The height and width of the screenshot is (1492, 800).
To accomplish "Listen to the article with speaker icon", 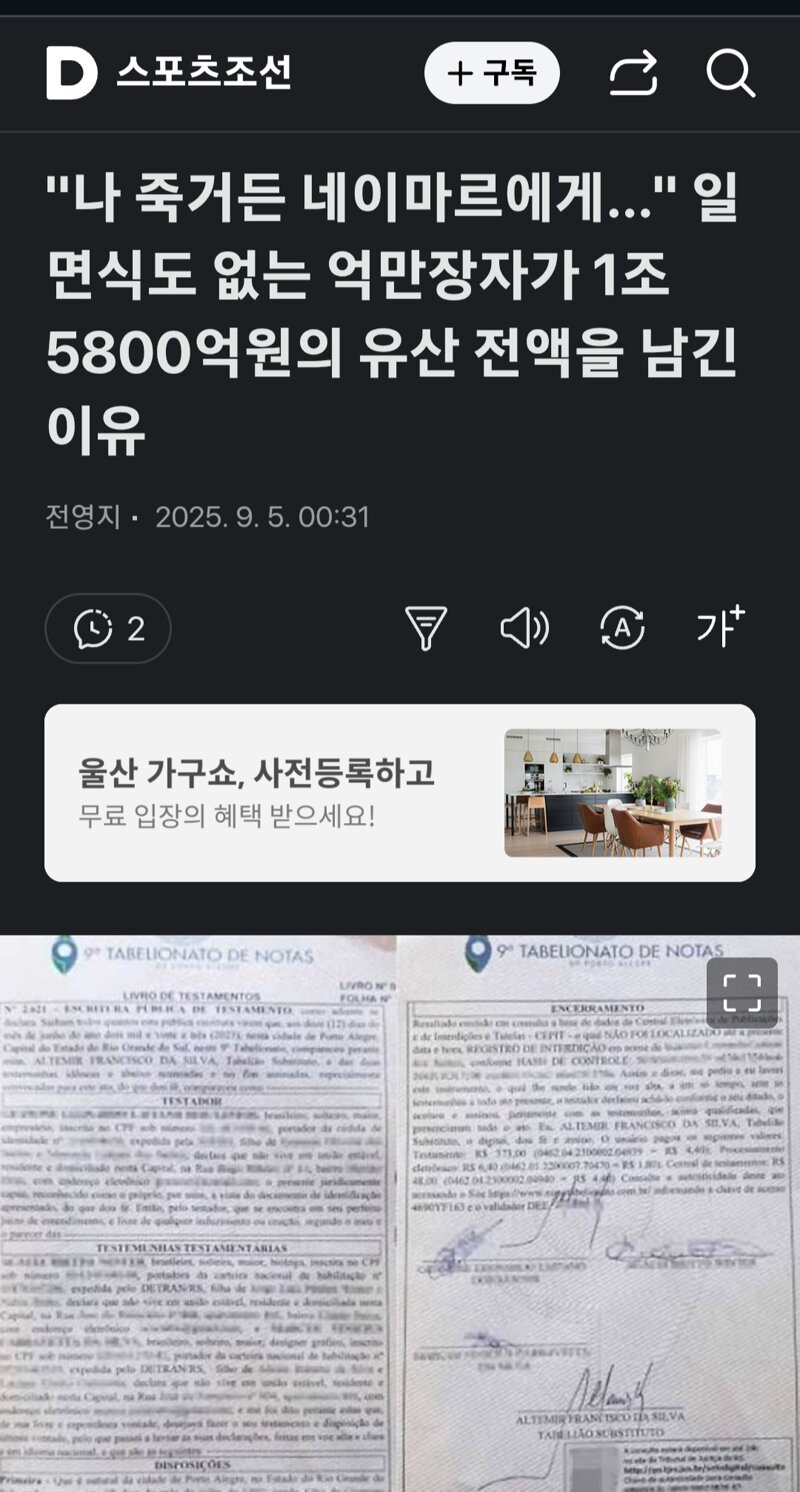I will click(524, 629).
